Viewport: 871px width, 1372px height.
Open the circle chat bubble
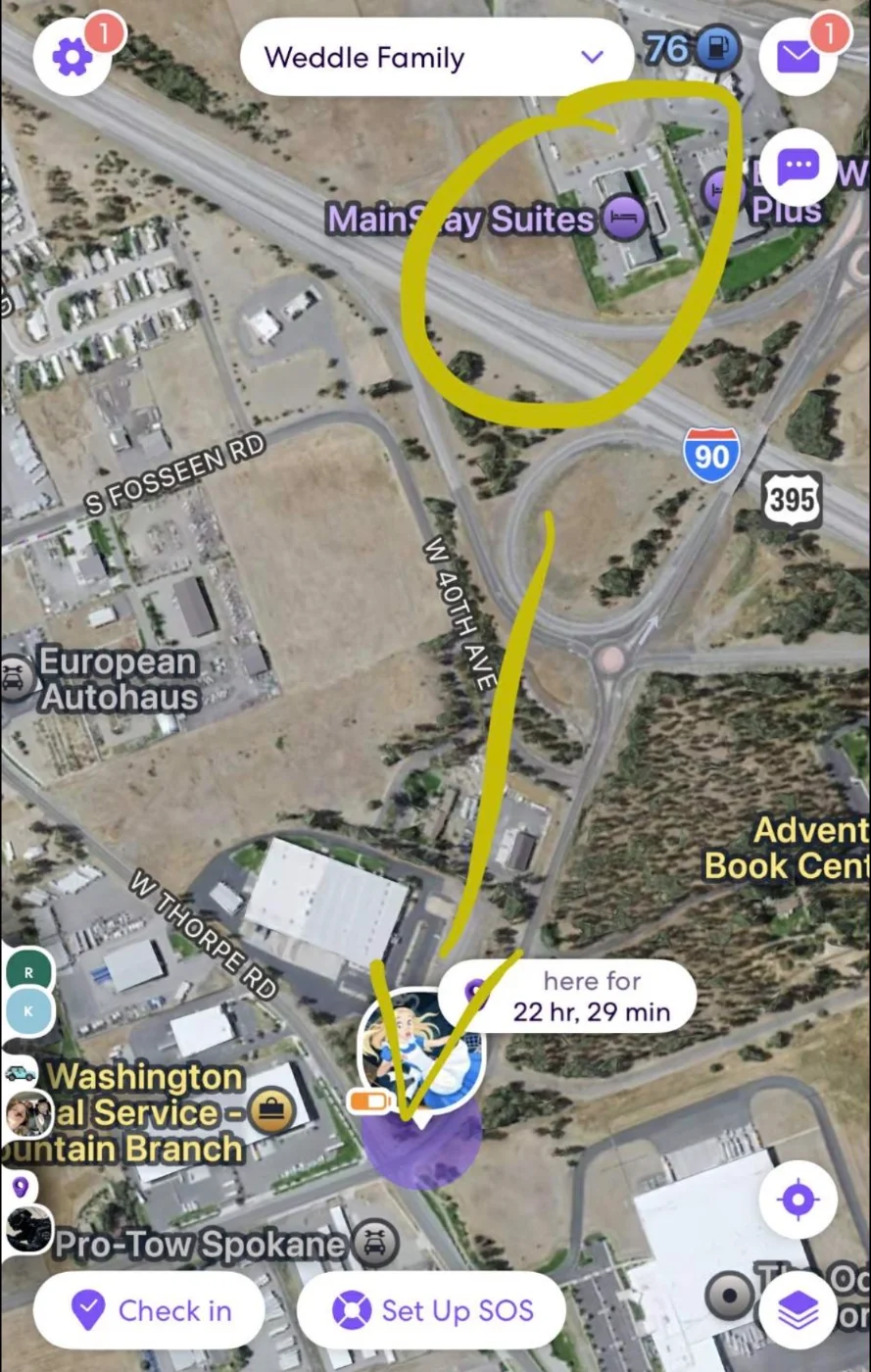tap(798, 168)
